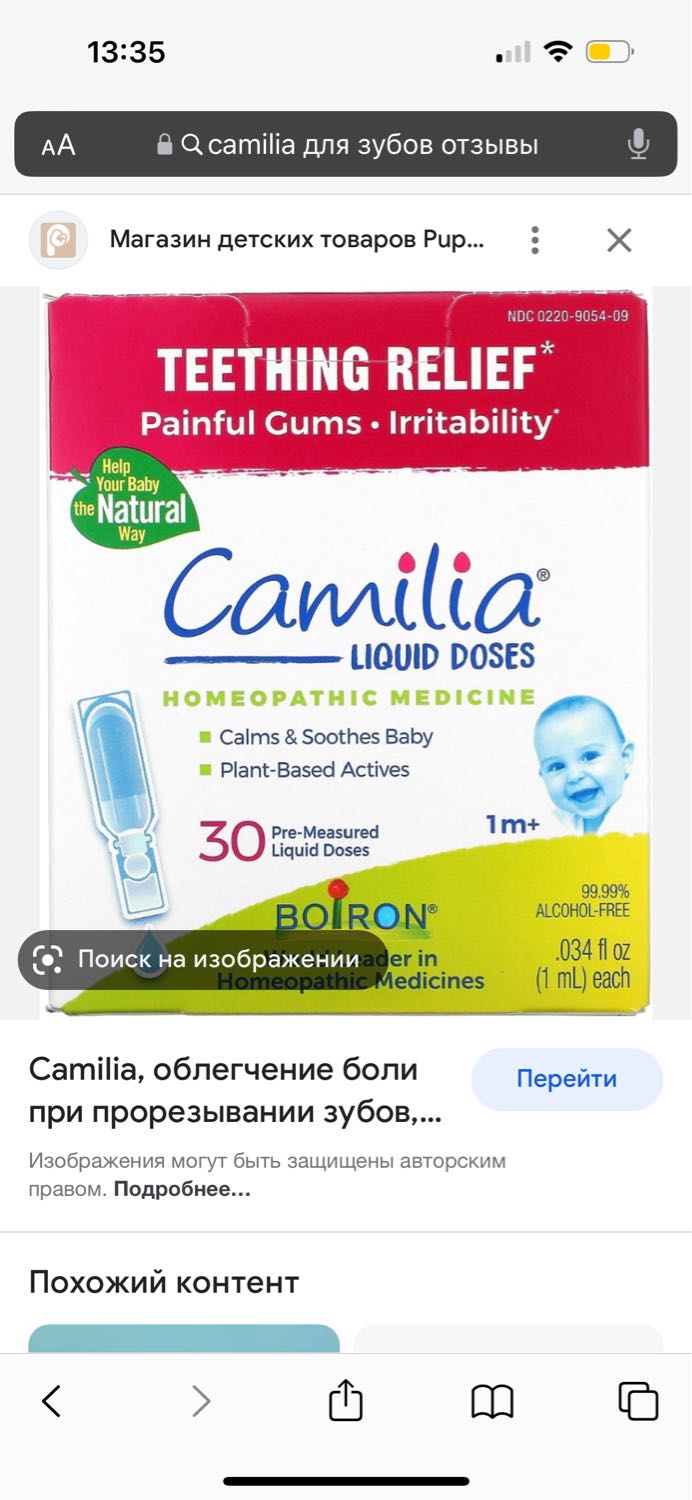Close the image preview

(x=619, y=240)
